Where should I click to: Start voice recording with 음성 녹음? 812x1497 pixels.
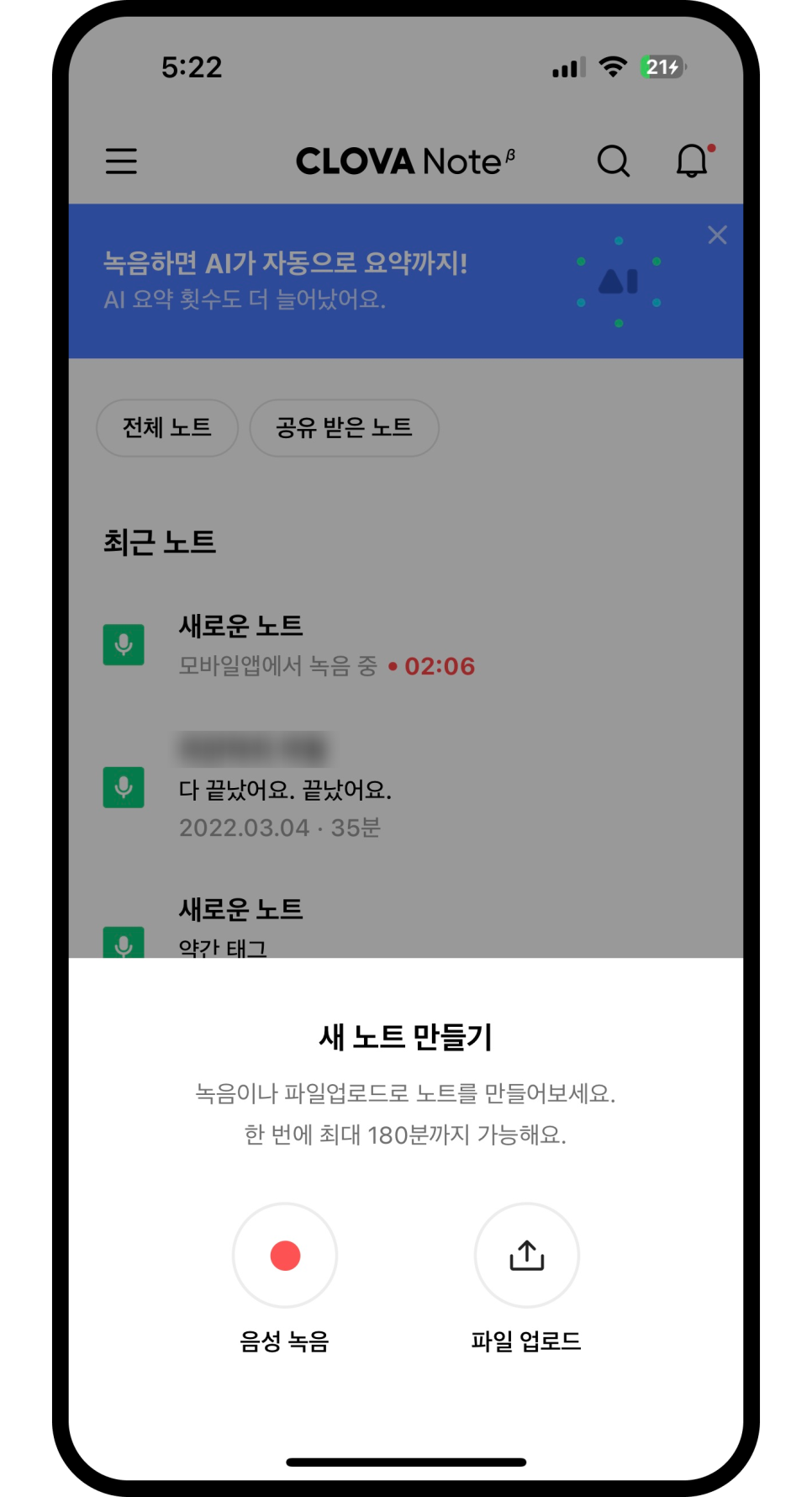[x=285, y=1255]
